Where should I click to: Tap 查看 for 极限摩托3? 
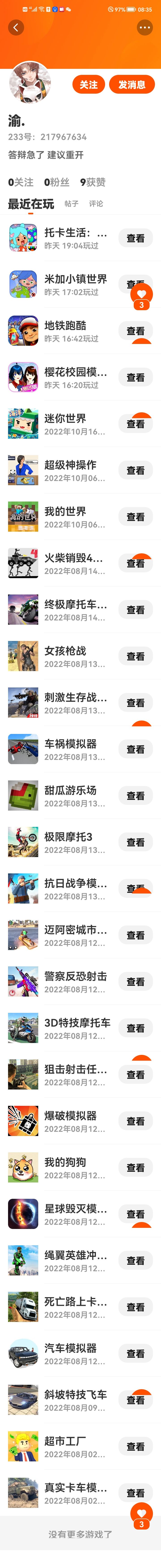point(135,842)
